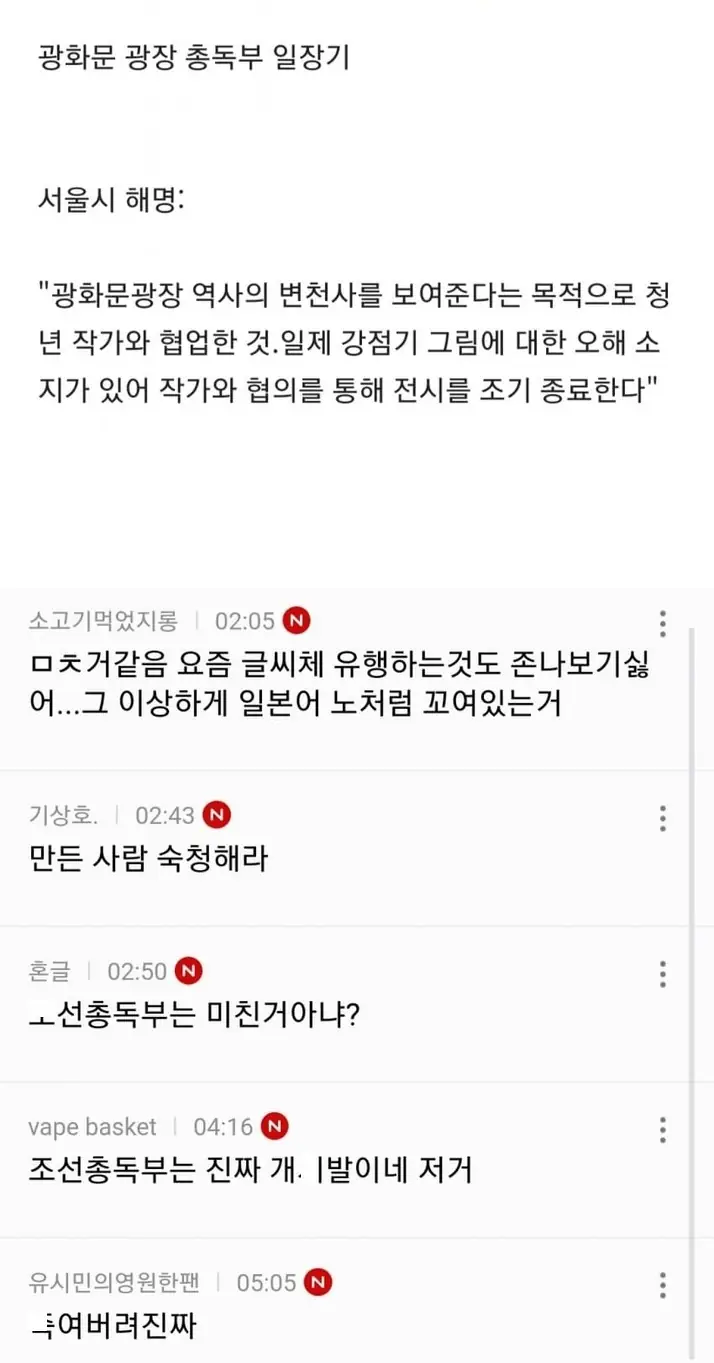Open the overflow menu on 유시민의영원한팬's comment
The image size is (714, 1363).
(662, 1285)
